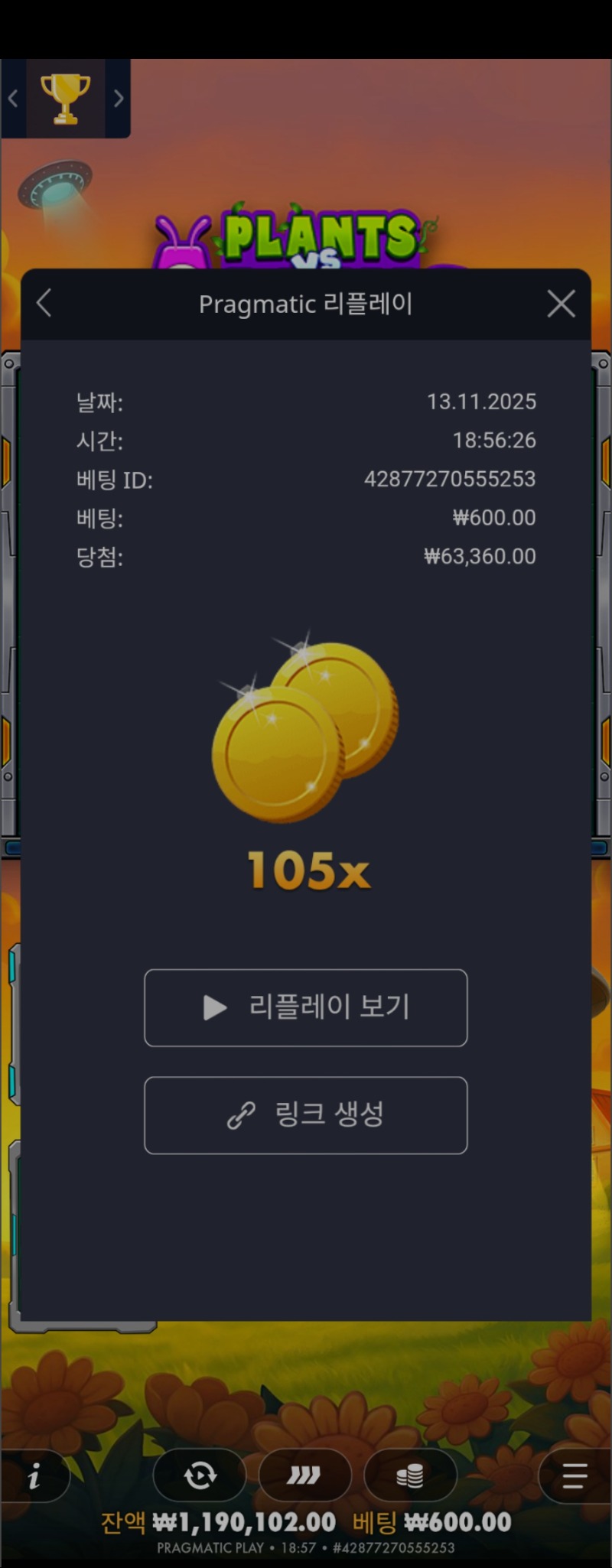Collapse the replay dialog using the back arrow
The image size is (612, 1568).
point(44,304)
